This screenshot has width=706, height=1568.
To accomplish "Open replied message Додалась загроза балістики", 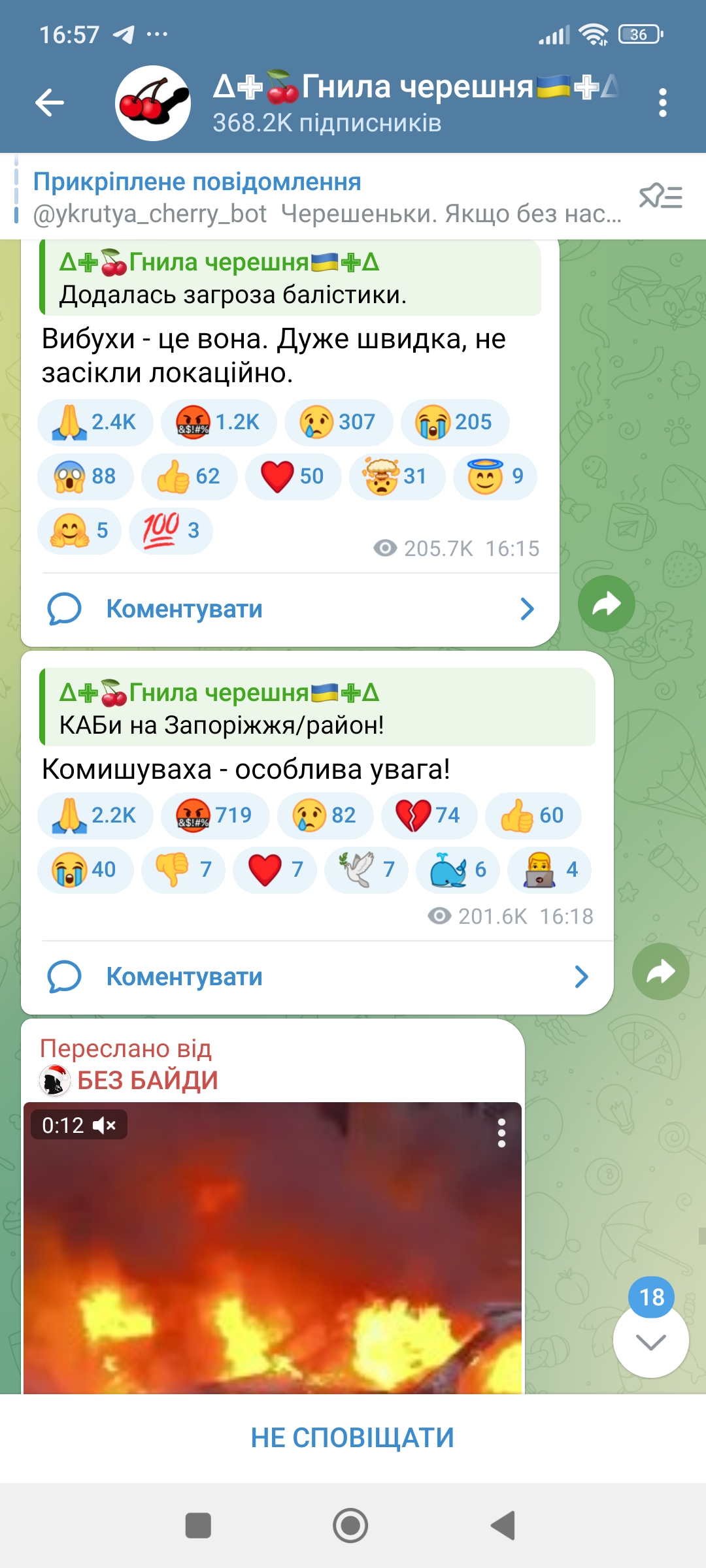I will click(x=290, y=278).
